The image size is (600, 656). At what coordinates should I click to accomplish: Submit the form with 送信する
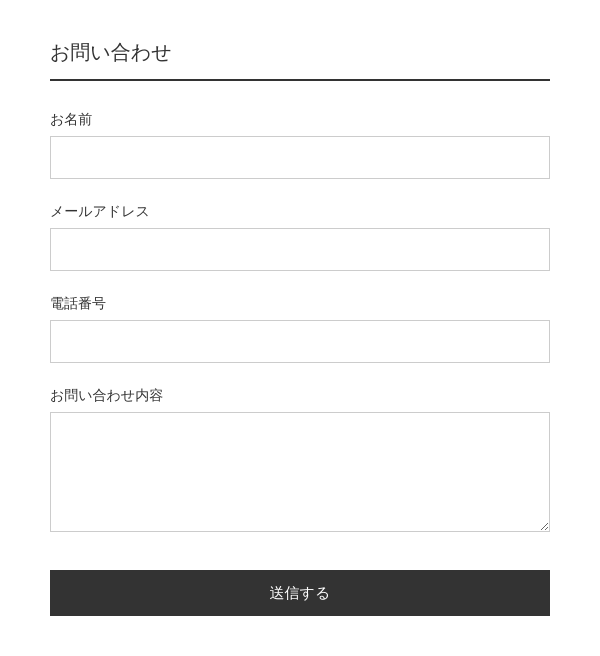pyautogui.click(x=300, y=593)
